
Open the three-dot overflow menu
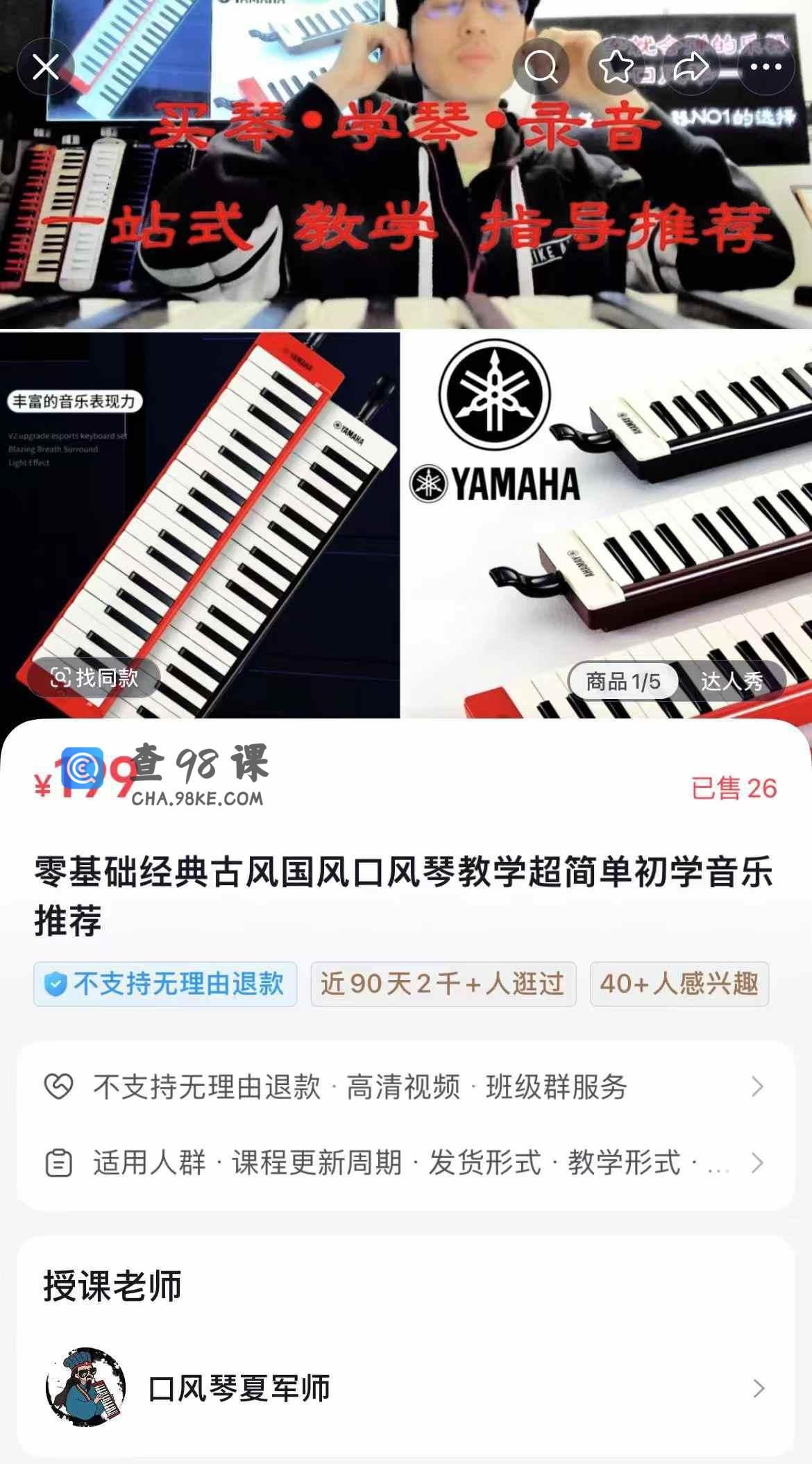pyautogui.click(x=766, y=67)
